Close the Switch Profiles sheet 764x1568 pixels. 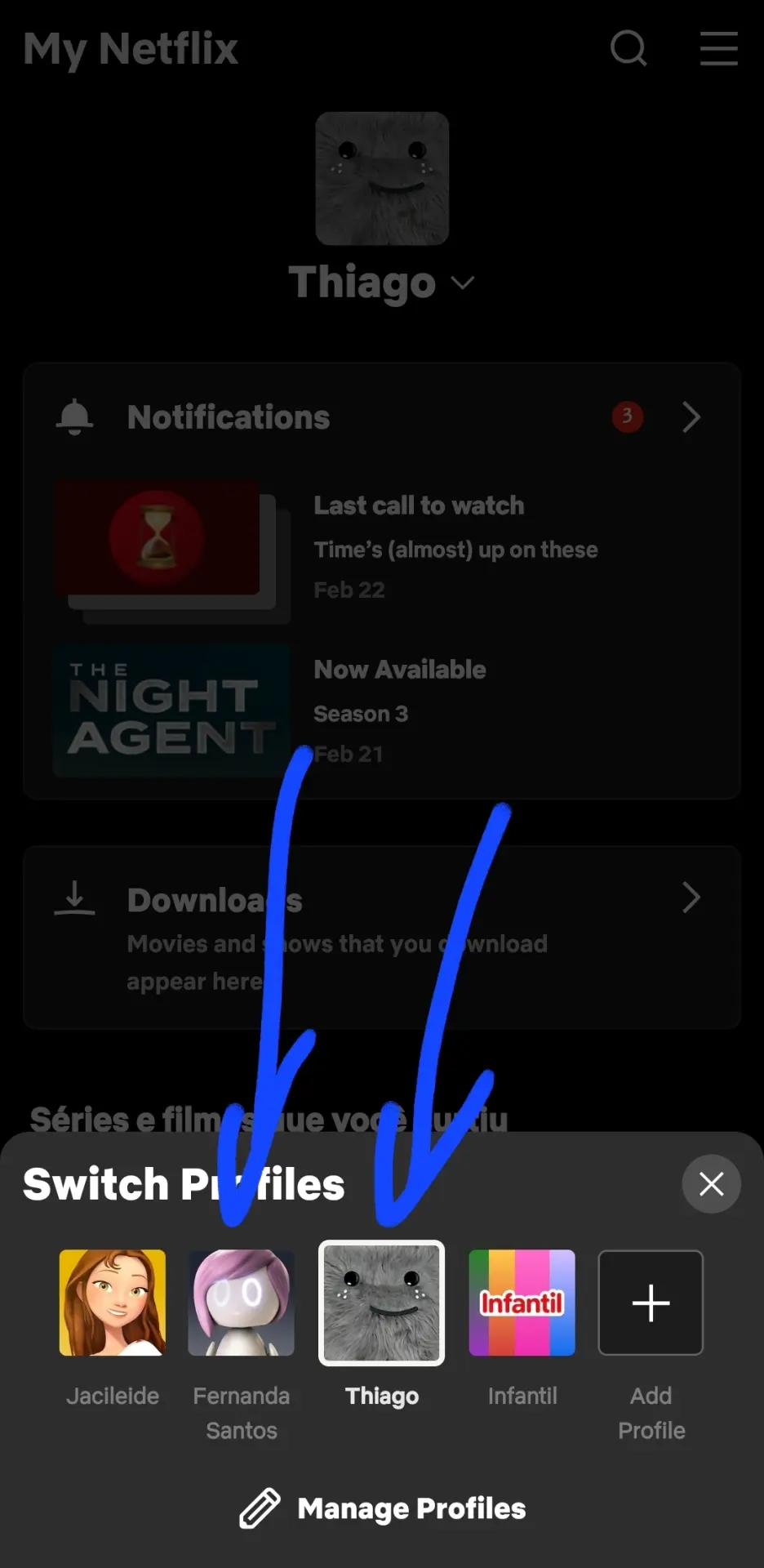pos(711,1183)
